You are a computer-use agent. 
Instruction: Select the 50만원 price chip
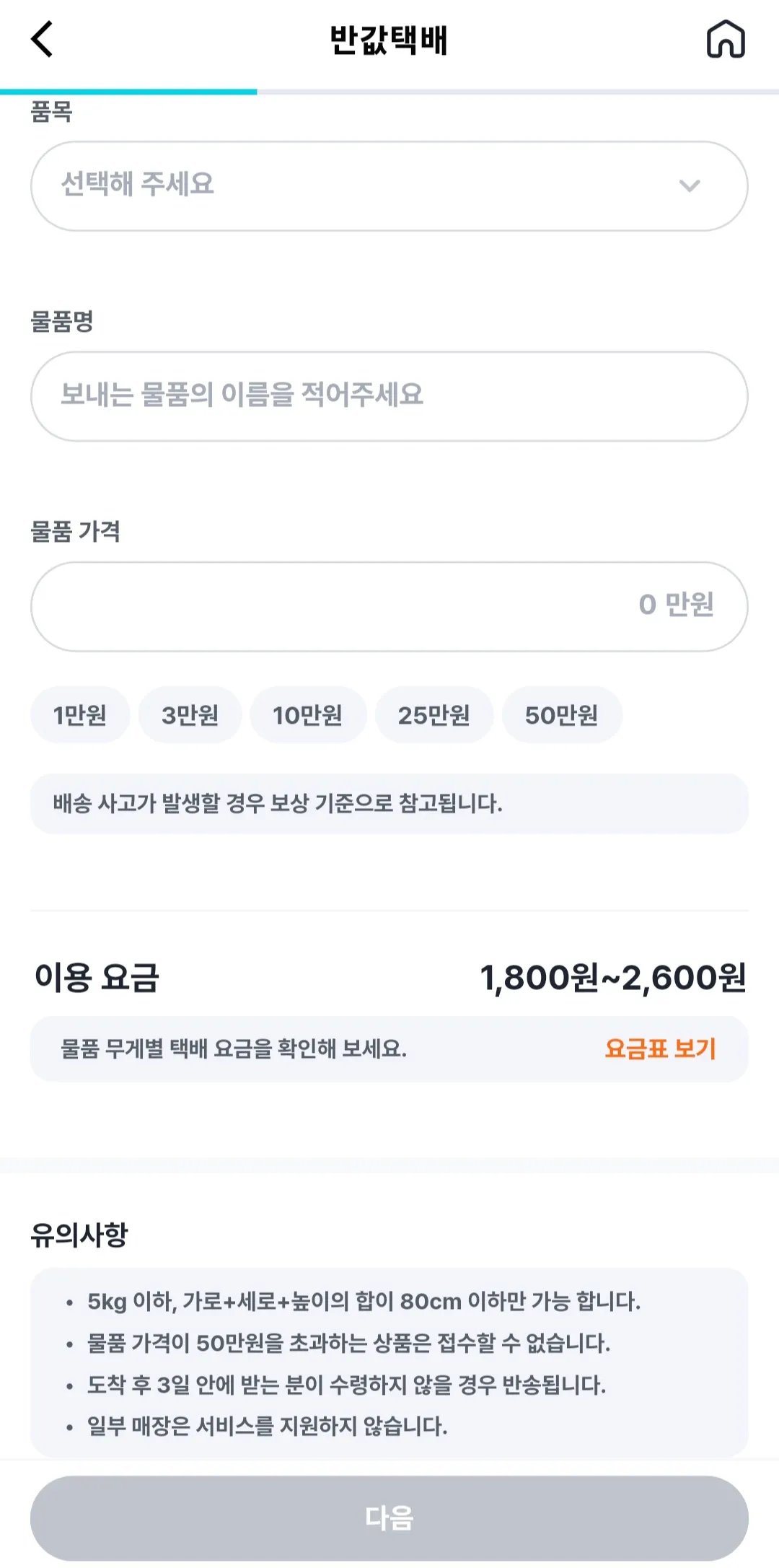[x=563, y=714]
